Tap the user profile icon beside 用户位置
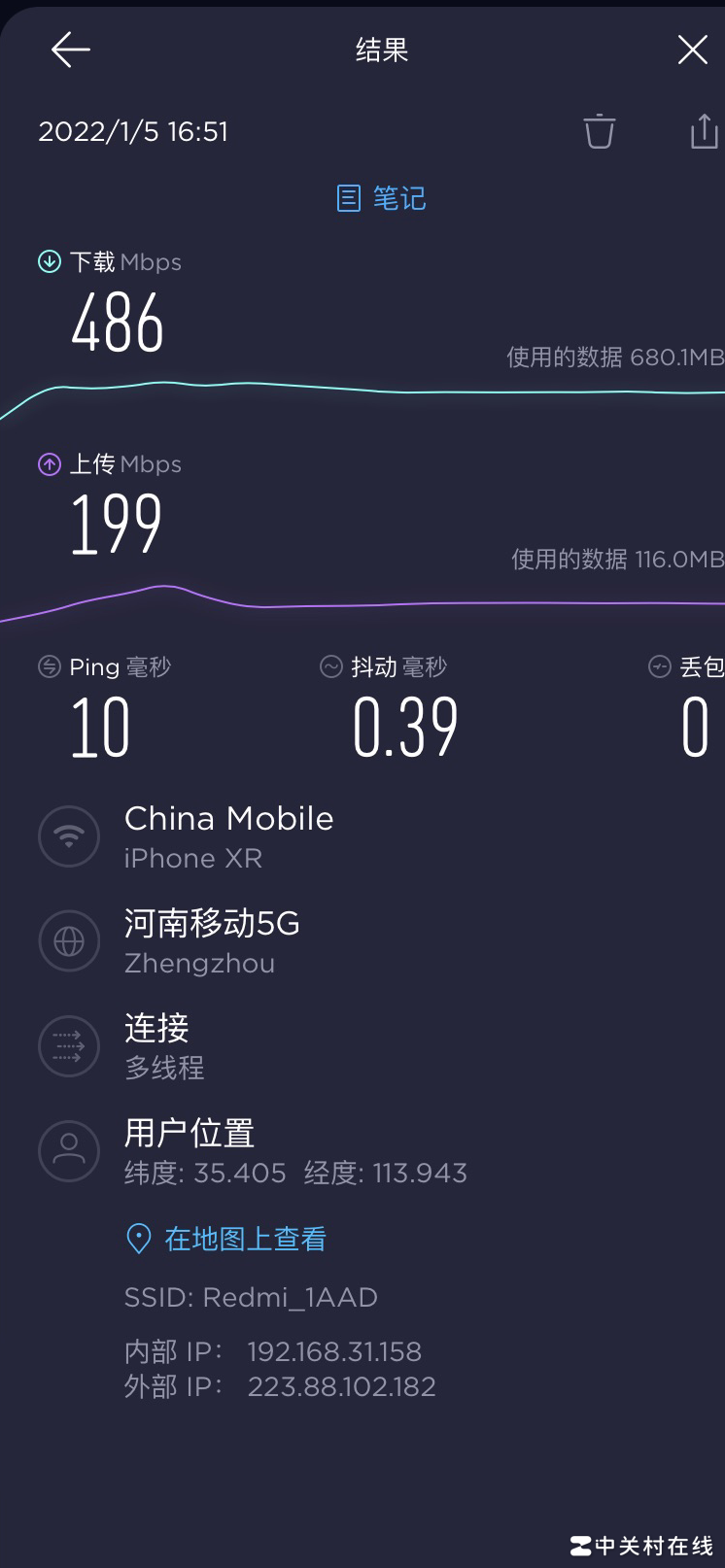This screenshot has width=725, height=1568. (69, 1150)
